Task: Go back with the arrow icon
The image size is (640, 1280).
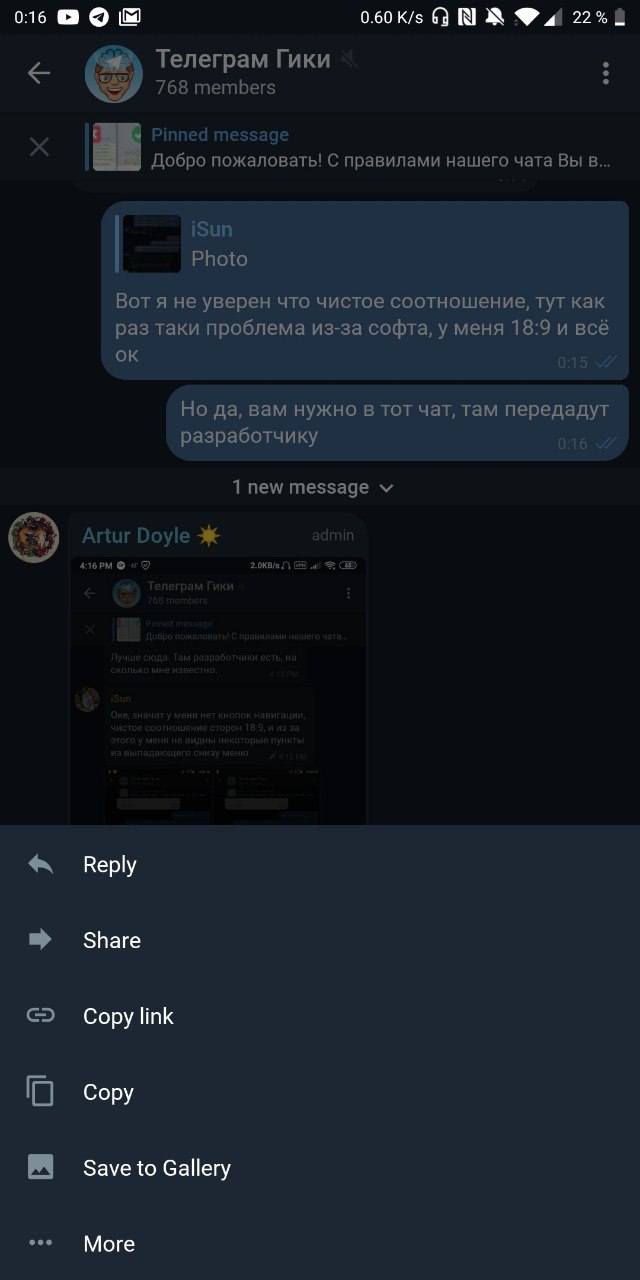Action: 39,73
